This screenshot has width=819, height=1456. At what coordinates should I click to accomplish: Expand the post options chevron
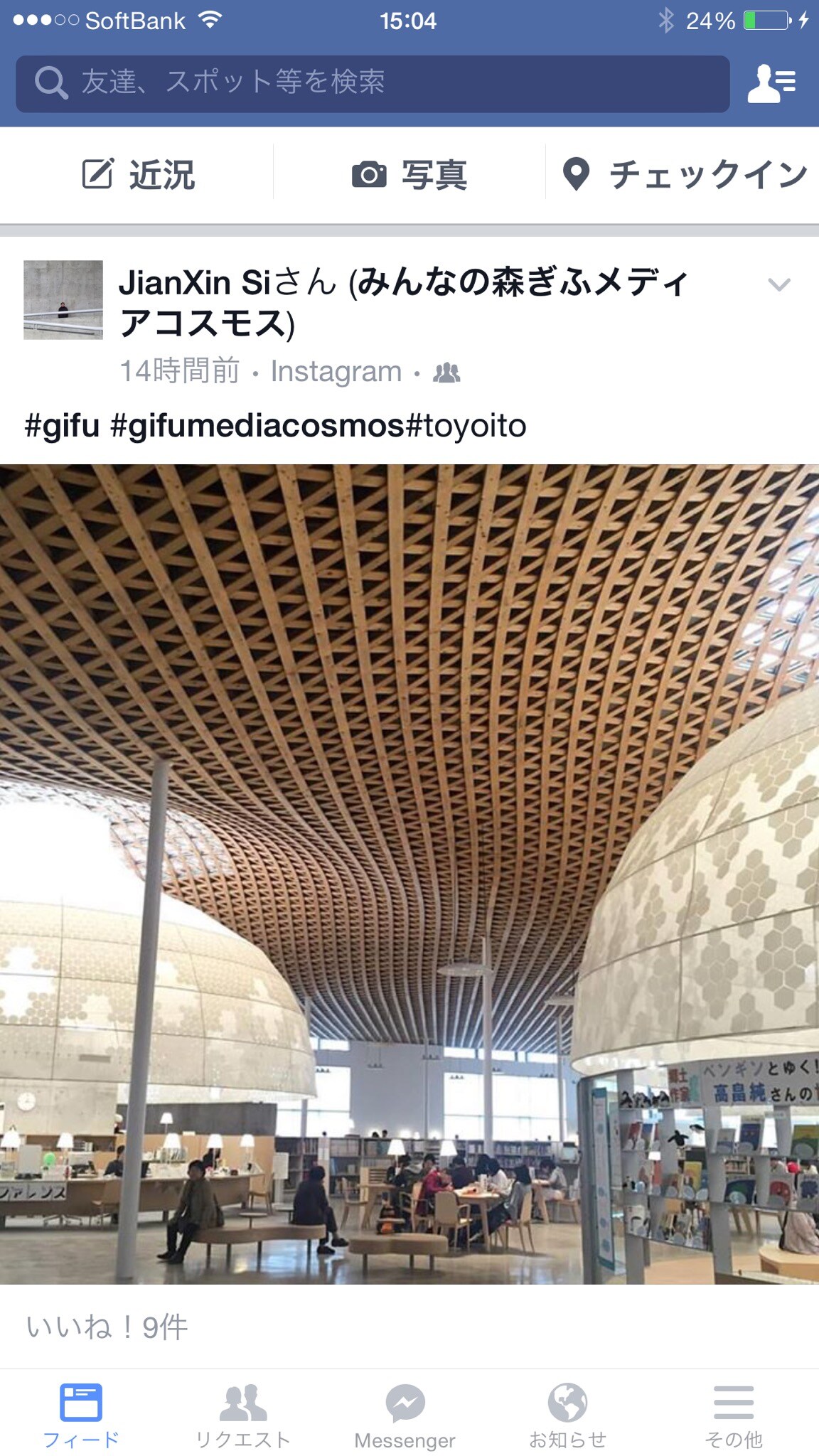tap(779, 285)
